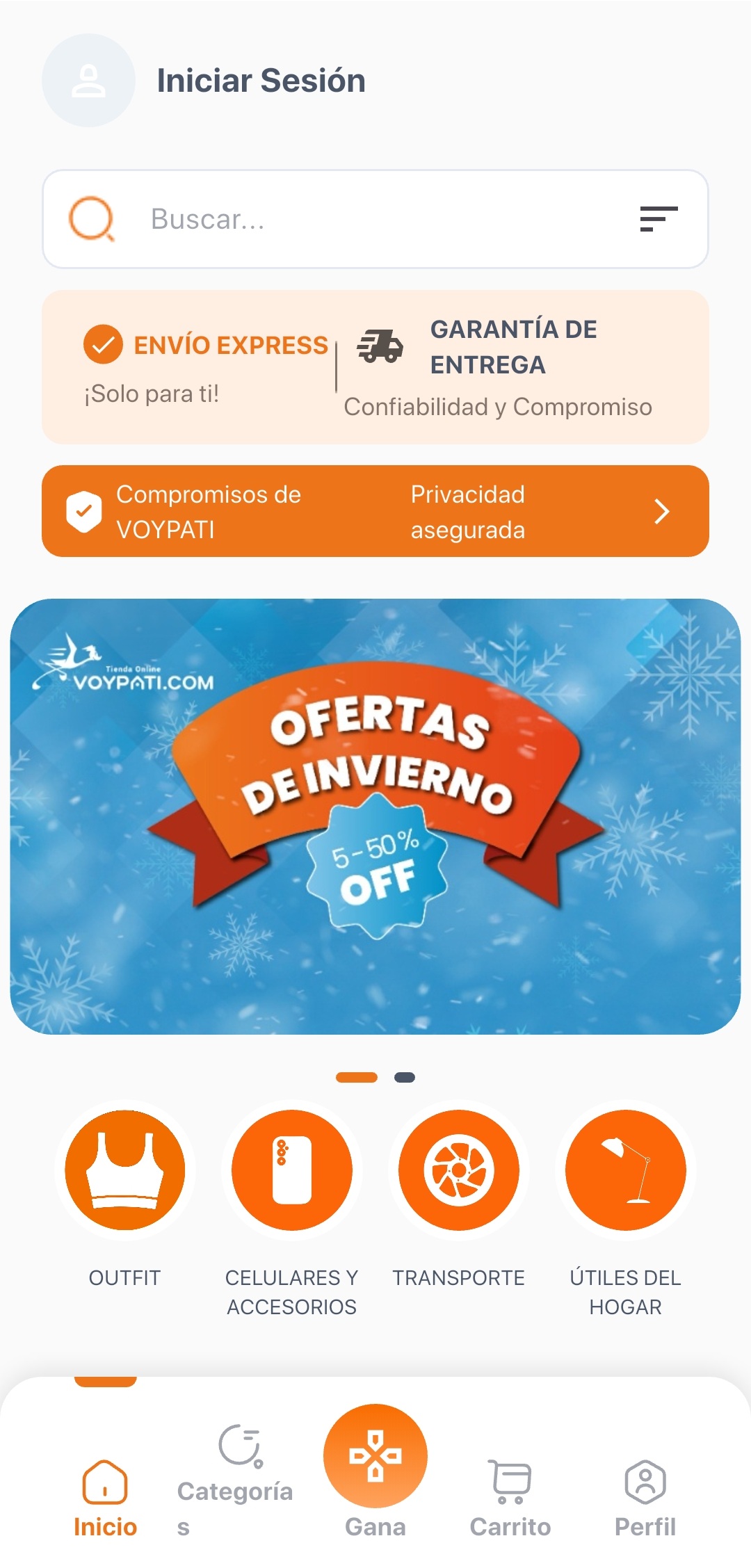Go to the Inicio tab
The image size is (751, 1568).
[105, 1498]
